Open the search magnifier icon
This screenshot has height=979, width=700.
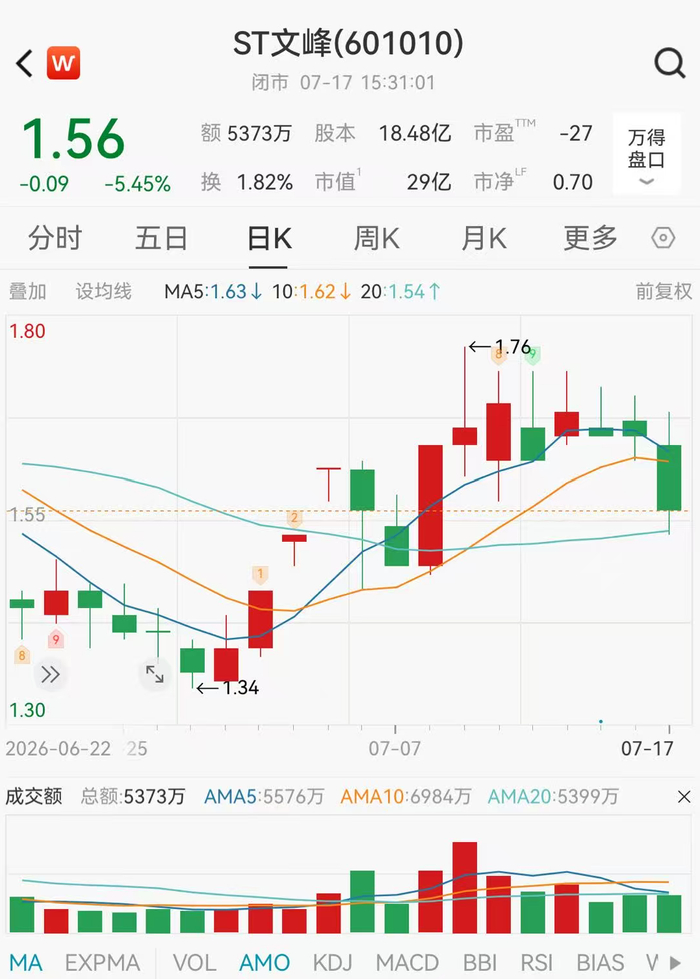669,63
